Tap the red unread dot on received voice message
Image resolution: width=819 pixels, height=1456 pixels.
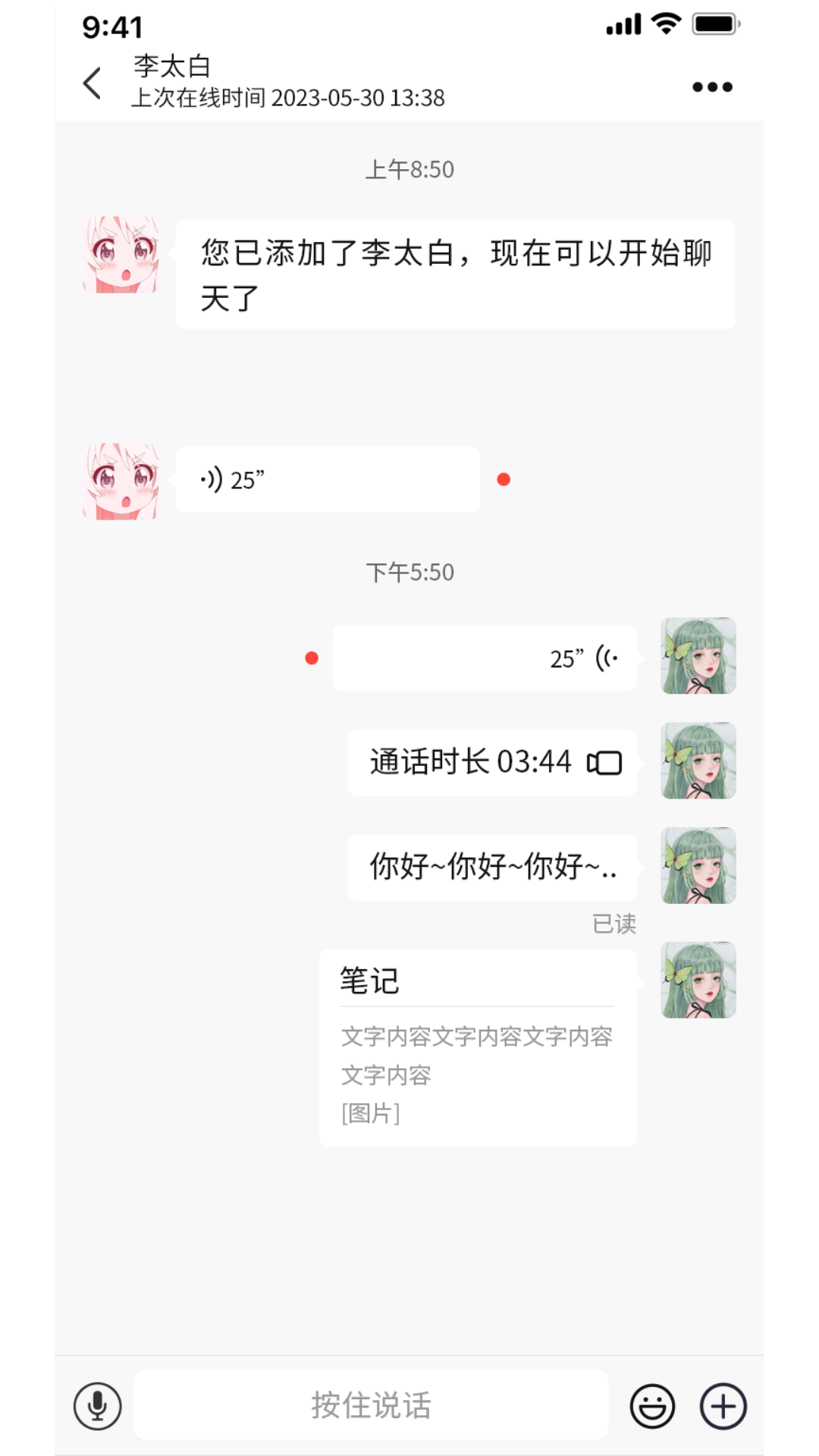[x=504, y=478]
